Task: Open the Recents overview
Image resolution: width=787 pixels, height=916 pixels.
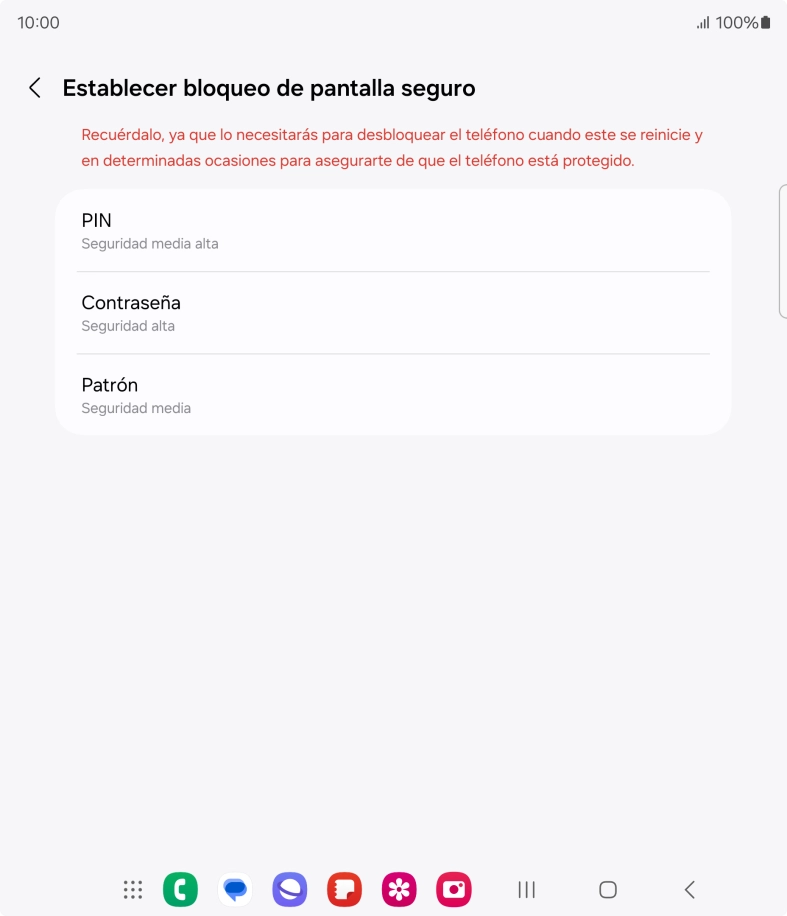Action: click(525, 888)
